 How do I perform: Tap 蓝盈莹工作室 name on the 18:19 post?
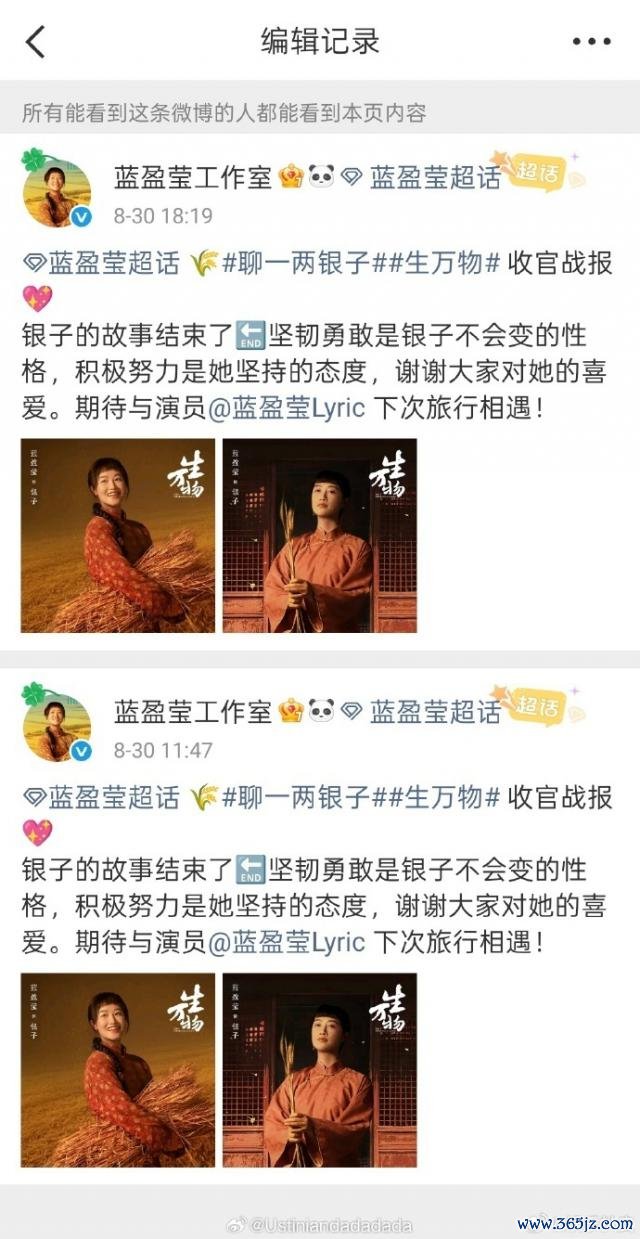tap(192, 178)
